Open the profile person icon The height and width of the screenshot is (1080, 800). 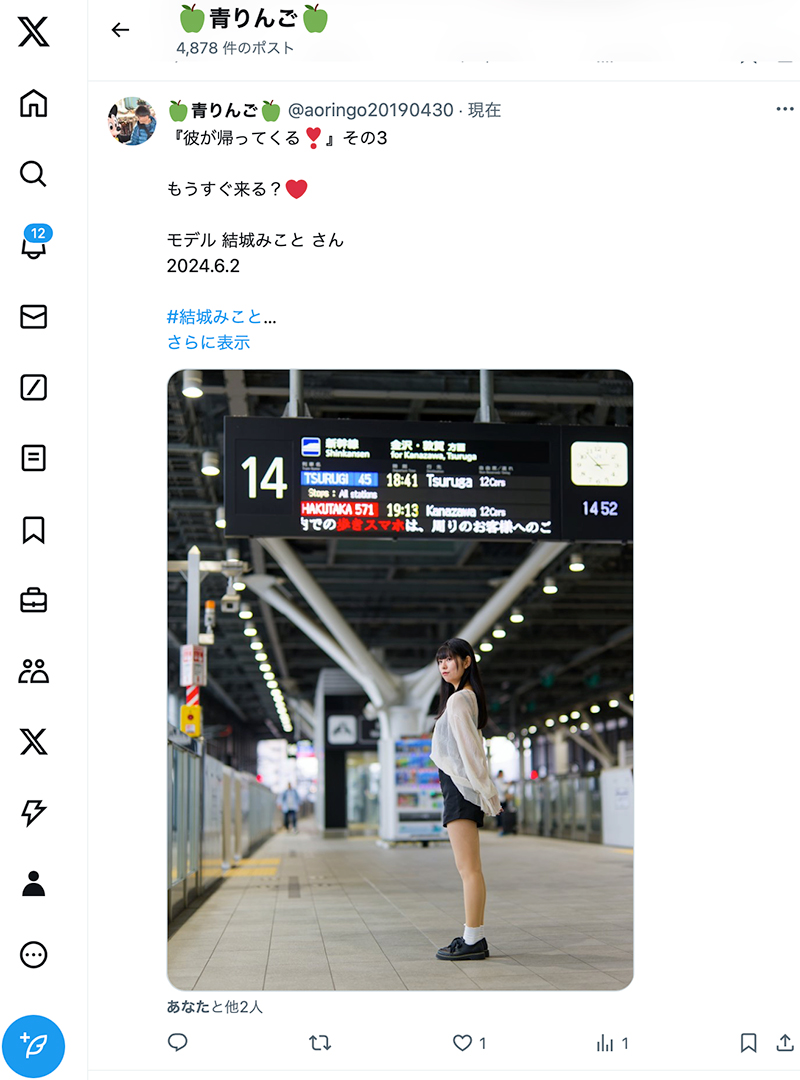34,884
